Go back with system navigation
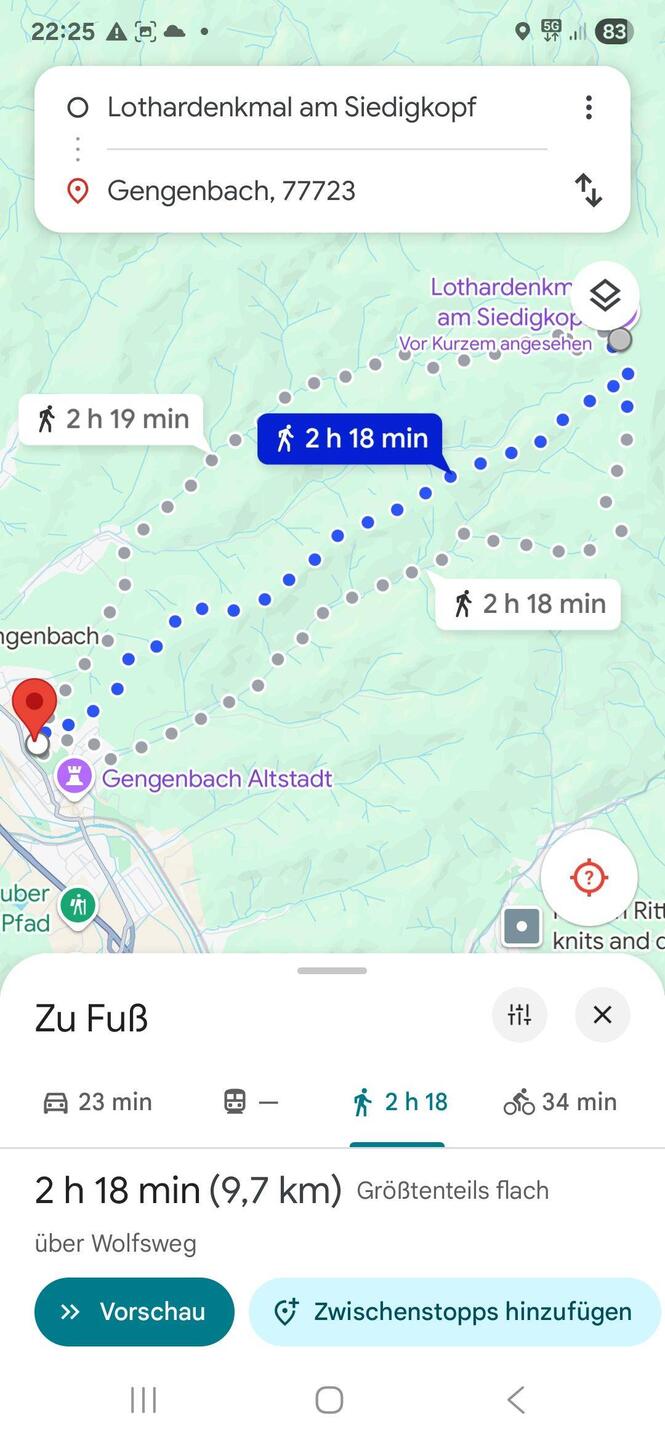665x1440 pixels. click(516, 1400)
